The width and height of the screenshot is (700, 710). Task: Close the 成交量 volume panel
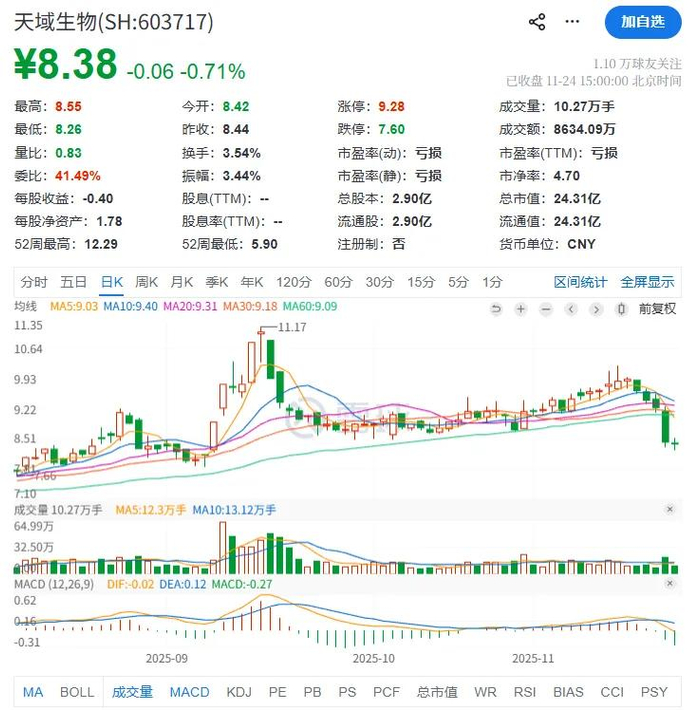pos(670,510)
